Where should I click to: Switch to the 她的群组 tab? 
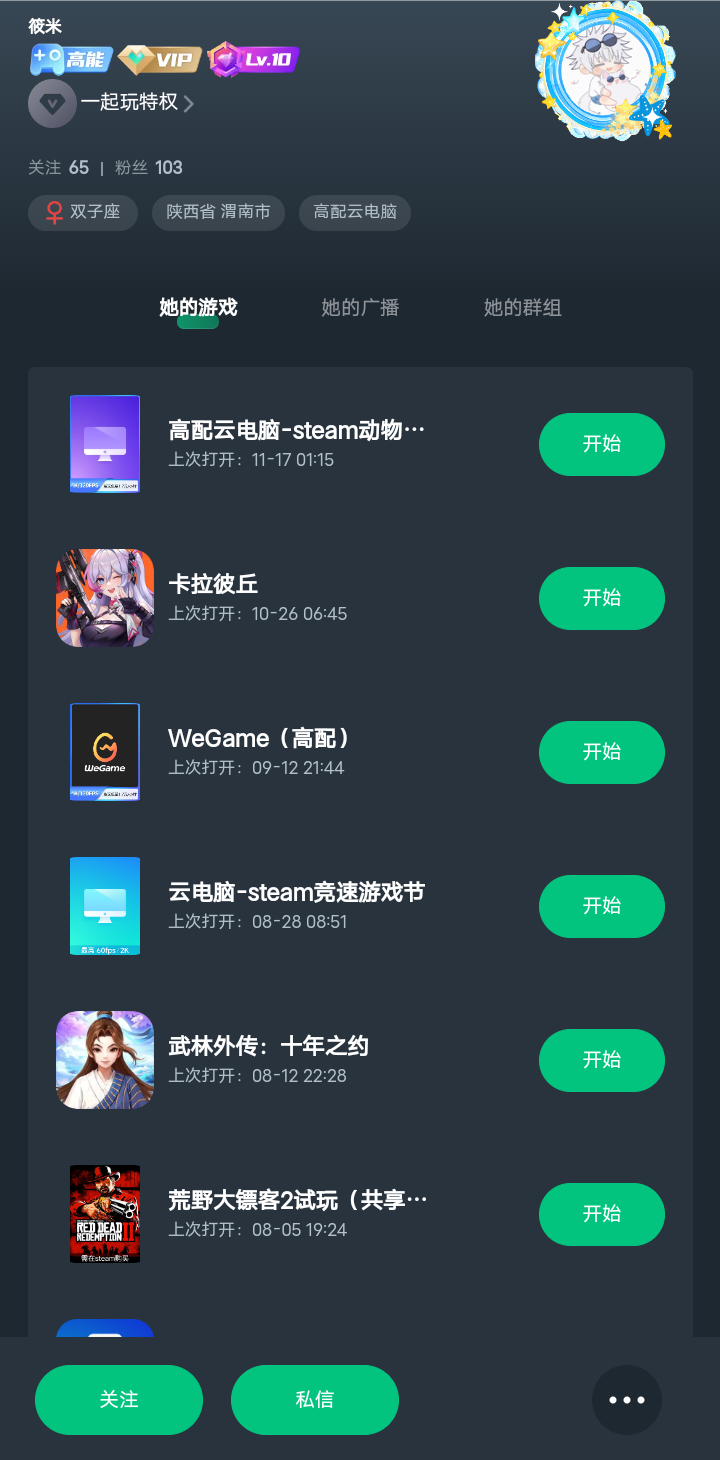tap(522, 308)
